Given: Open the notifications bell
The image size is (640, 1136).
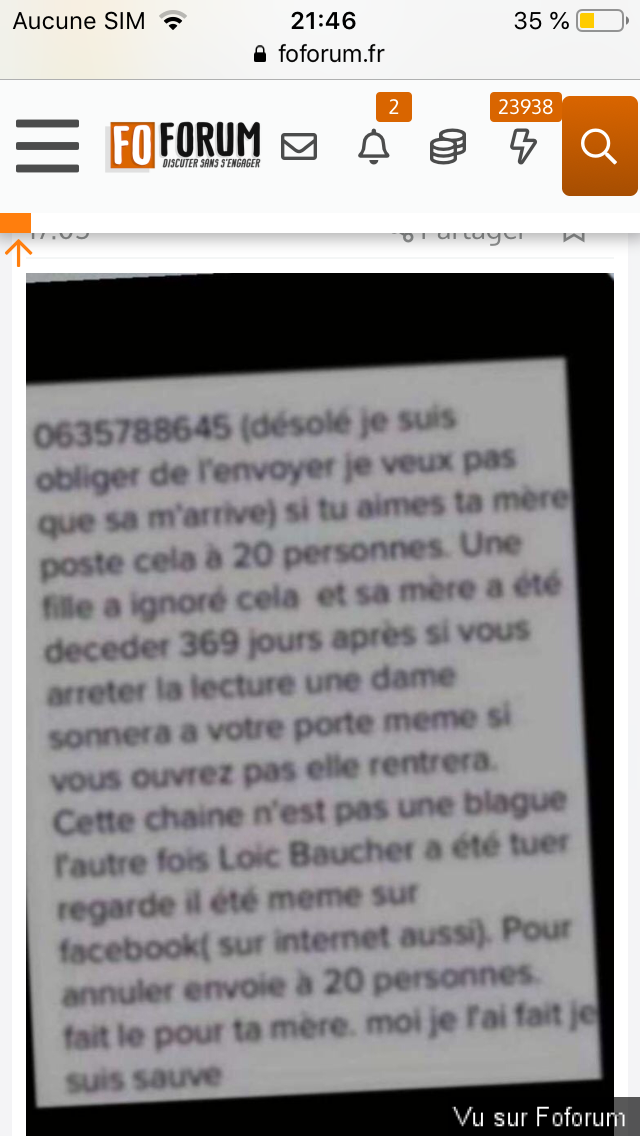Looking at the screenshot, I should [x=374, y=147].
